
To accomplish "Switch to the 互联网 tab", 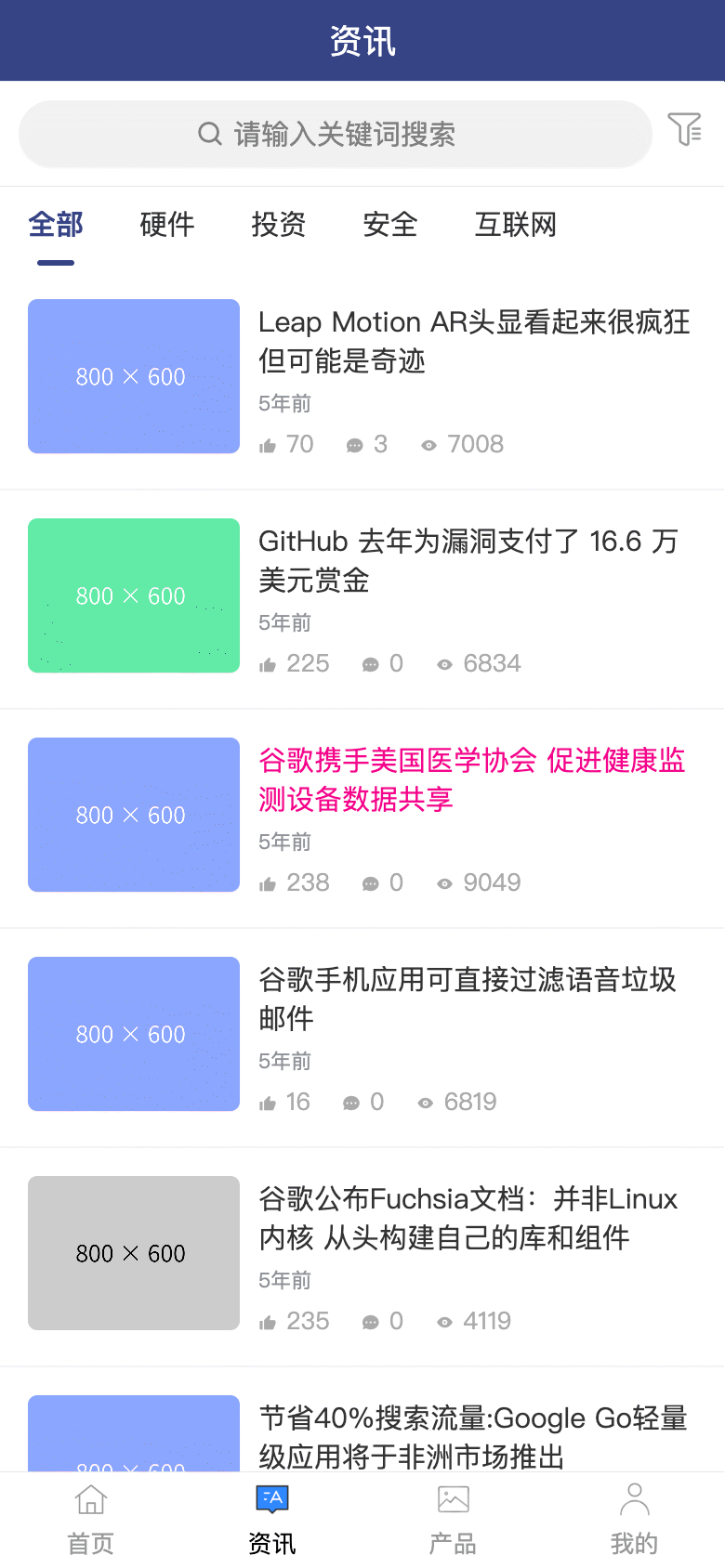I will [515, 225].
